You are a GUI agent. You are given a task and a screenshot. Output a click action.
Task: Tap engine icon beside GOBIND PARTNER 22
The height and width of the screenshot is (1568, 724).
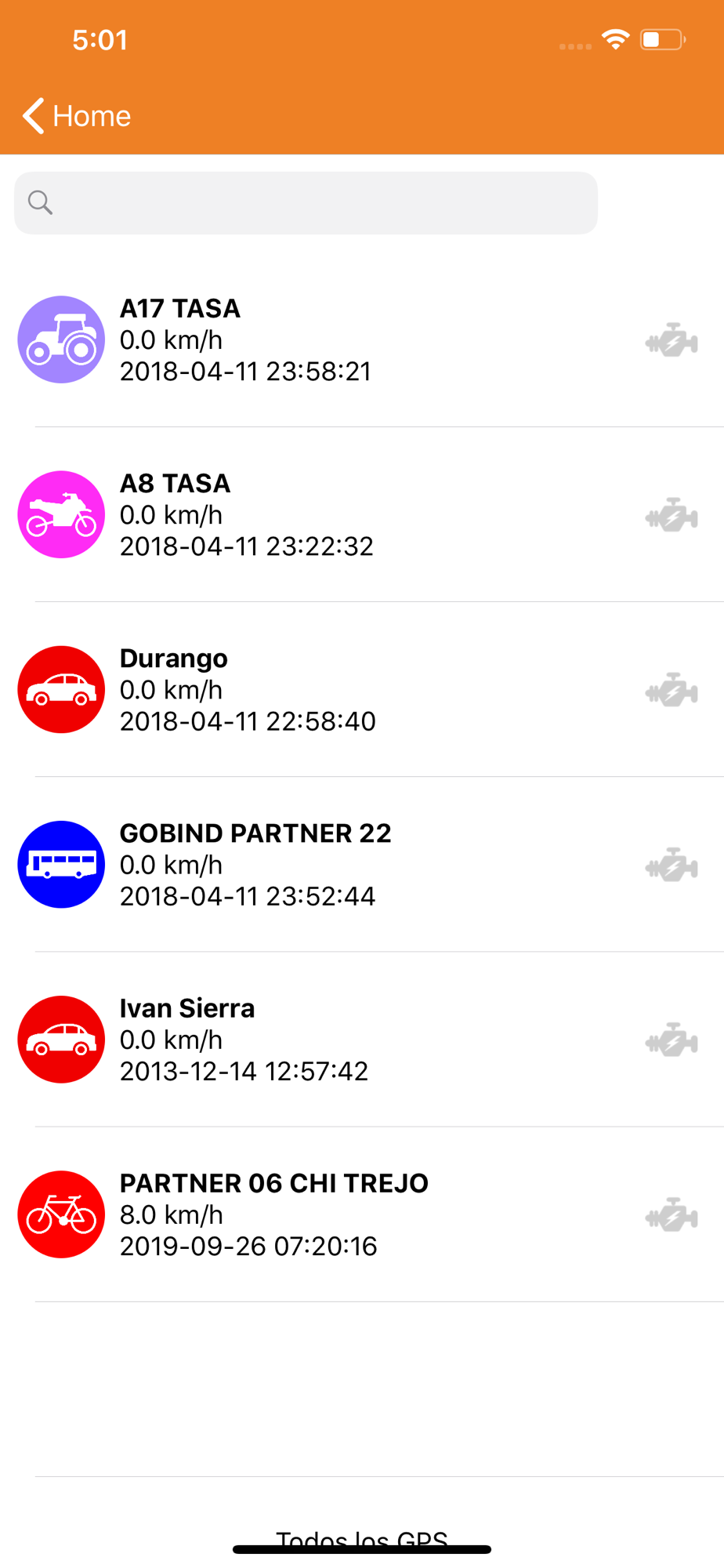[x=672, y=865]
